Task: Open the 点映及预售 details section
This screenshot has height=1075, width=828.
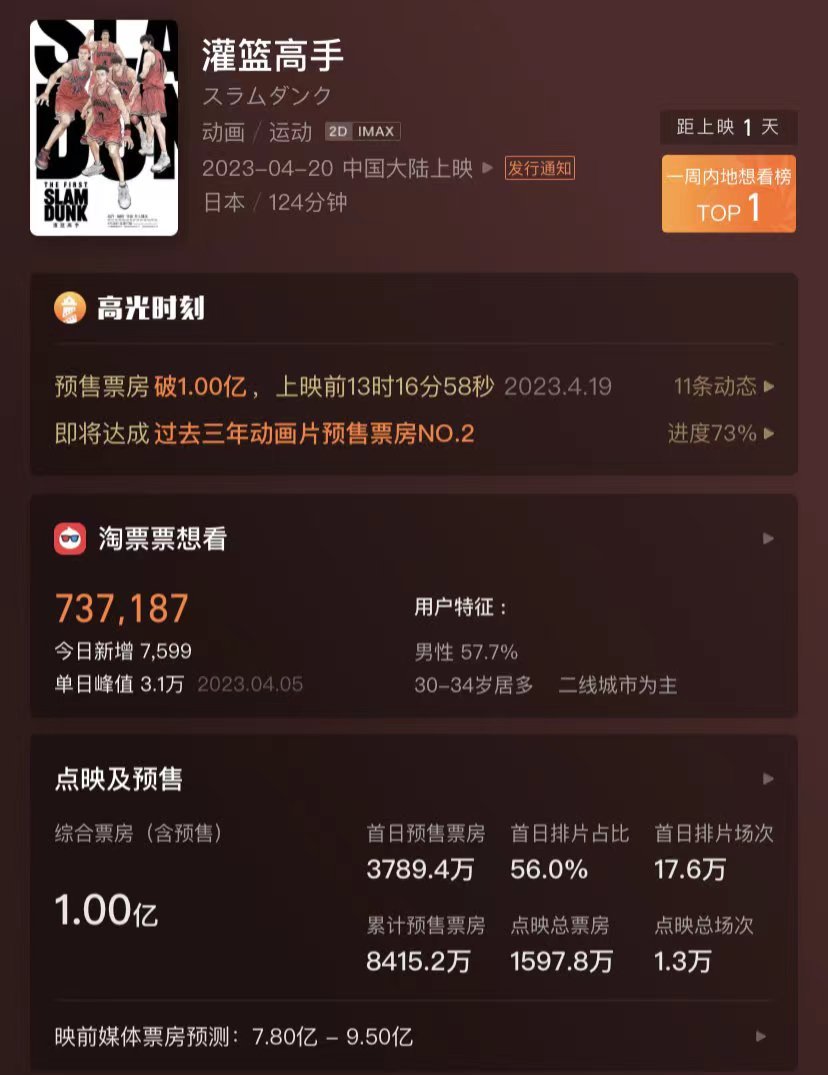Action: 768,779
